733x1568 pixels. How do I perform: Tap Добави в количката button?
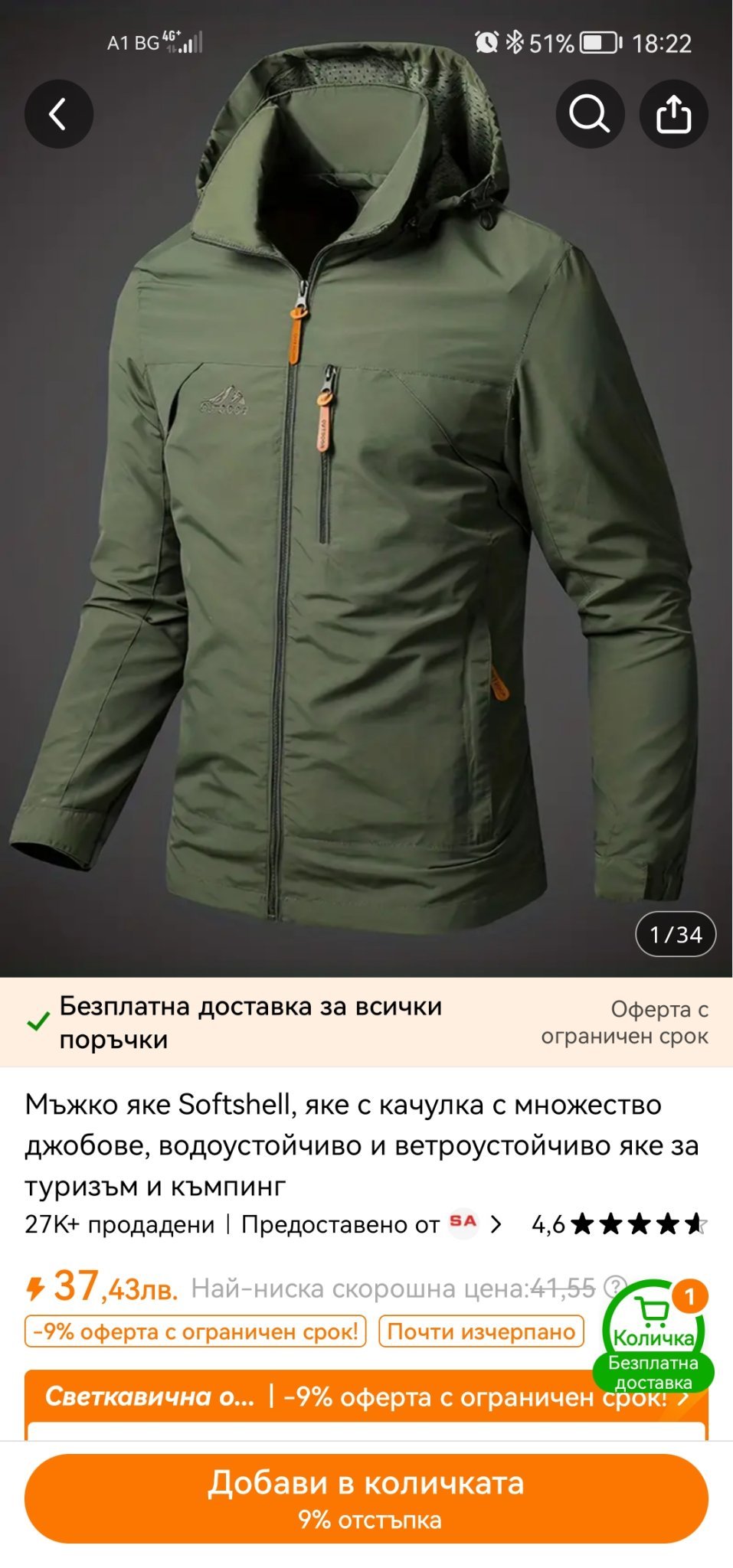(366, 1498)
